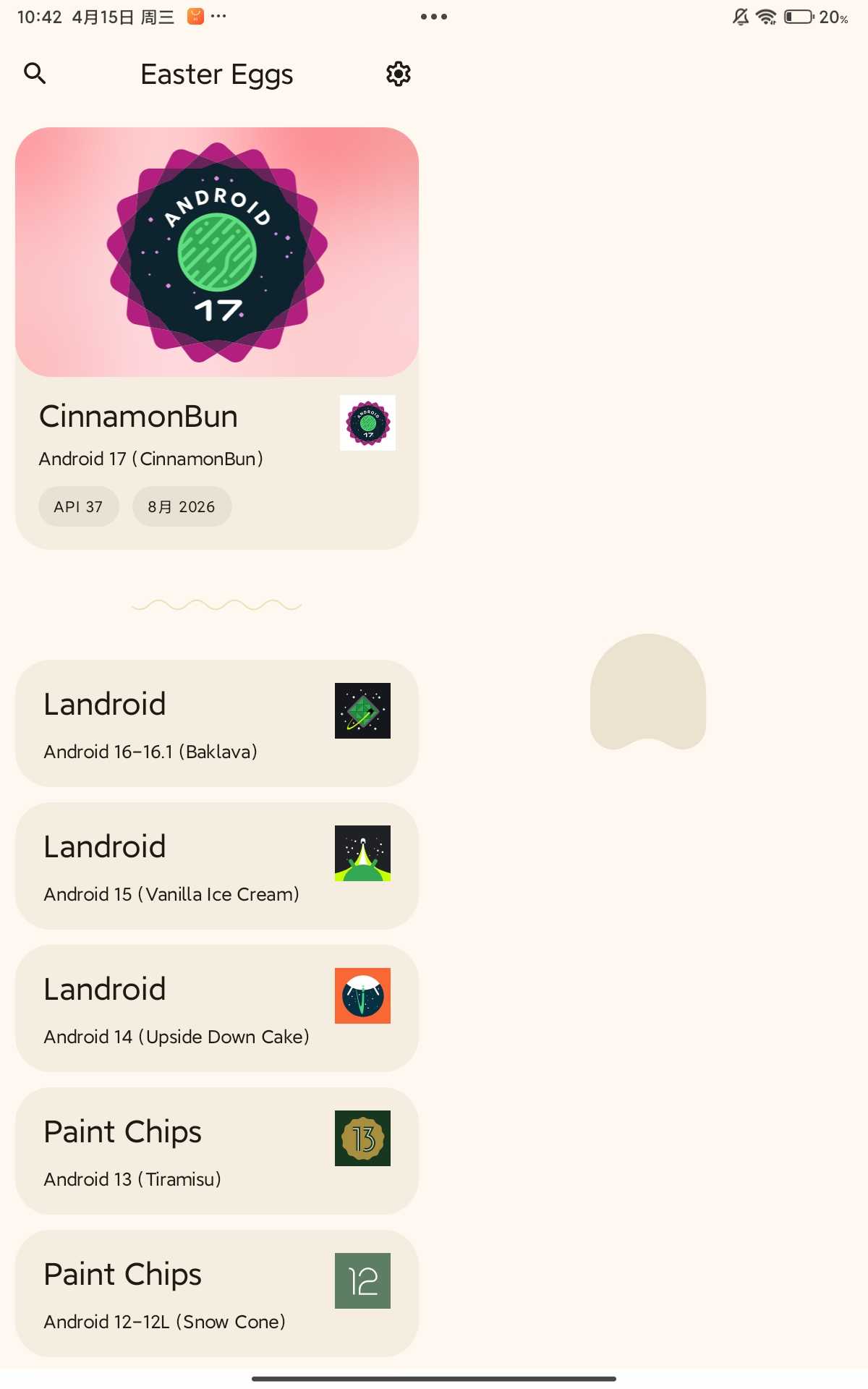Viewport: 868px width, 1389px height.
Task: Tap the API 37 chip
Action: point(78,506)
